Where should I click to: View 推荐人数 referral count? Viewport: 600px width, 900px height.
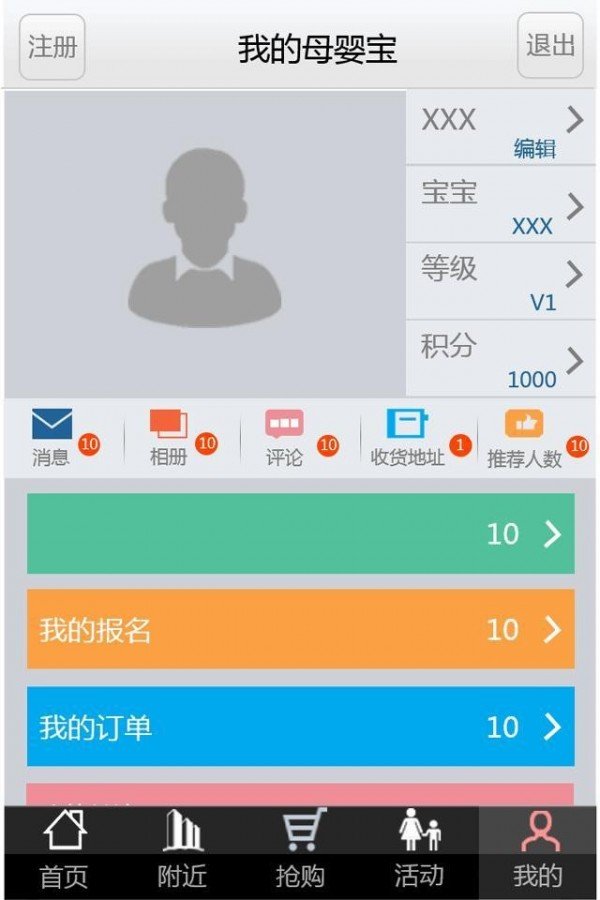coord(524,438)
